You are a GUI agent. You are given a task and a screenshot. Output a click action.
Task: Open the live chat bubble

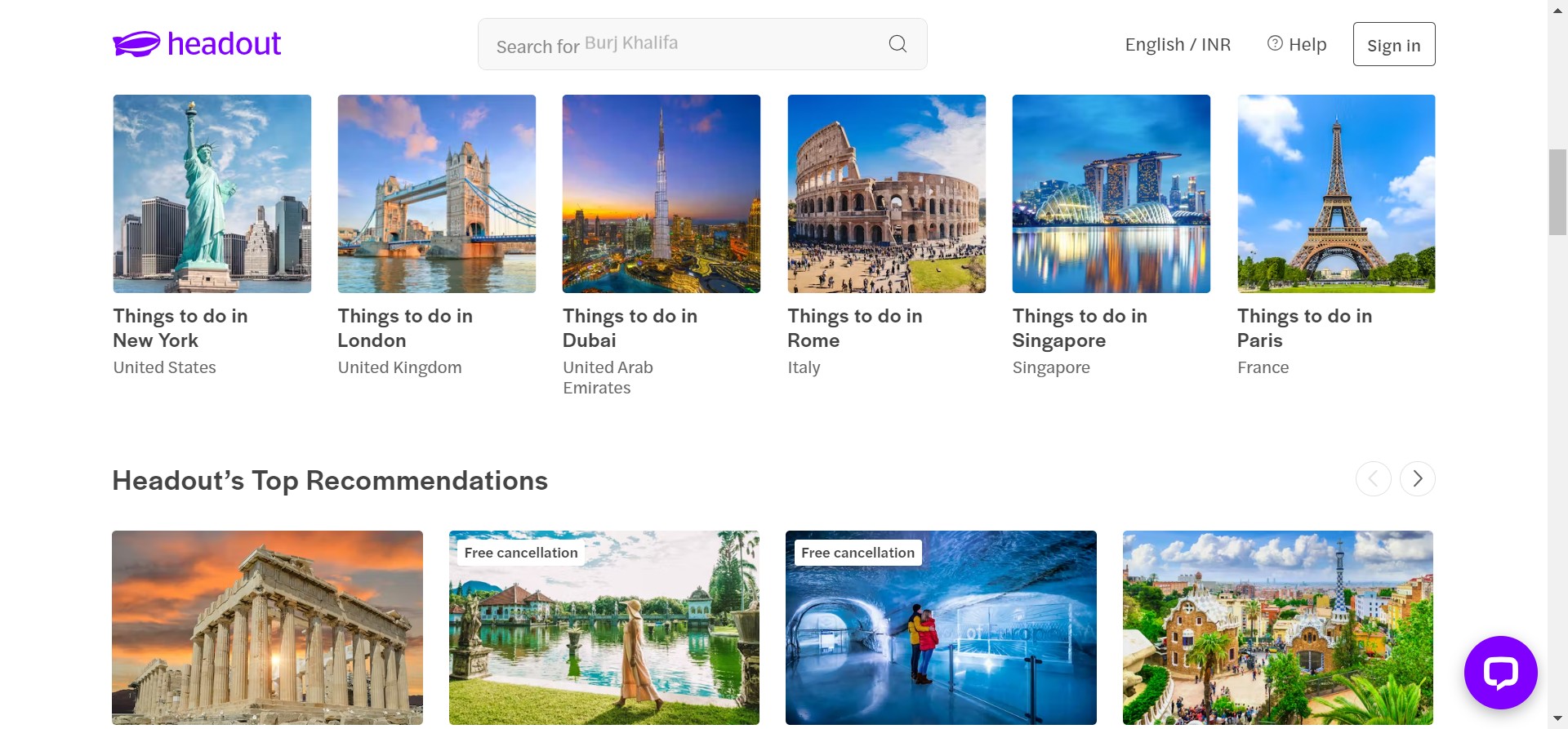[x=1500, y=673]
